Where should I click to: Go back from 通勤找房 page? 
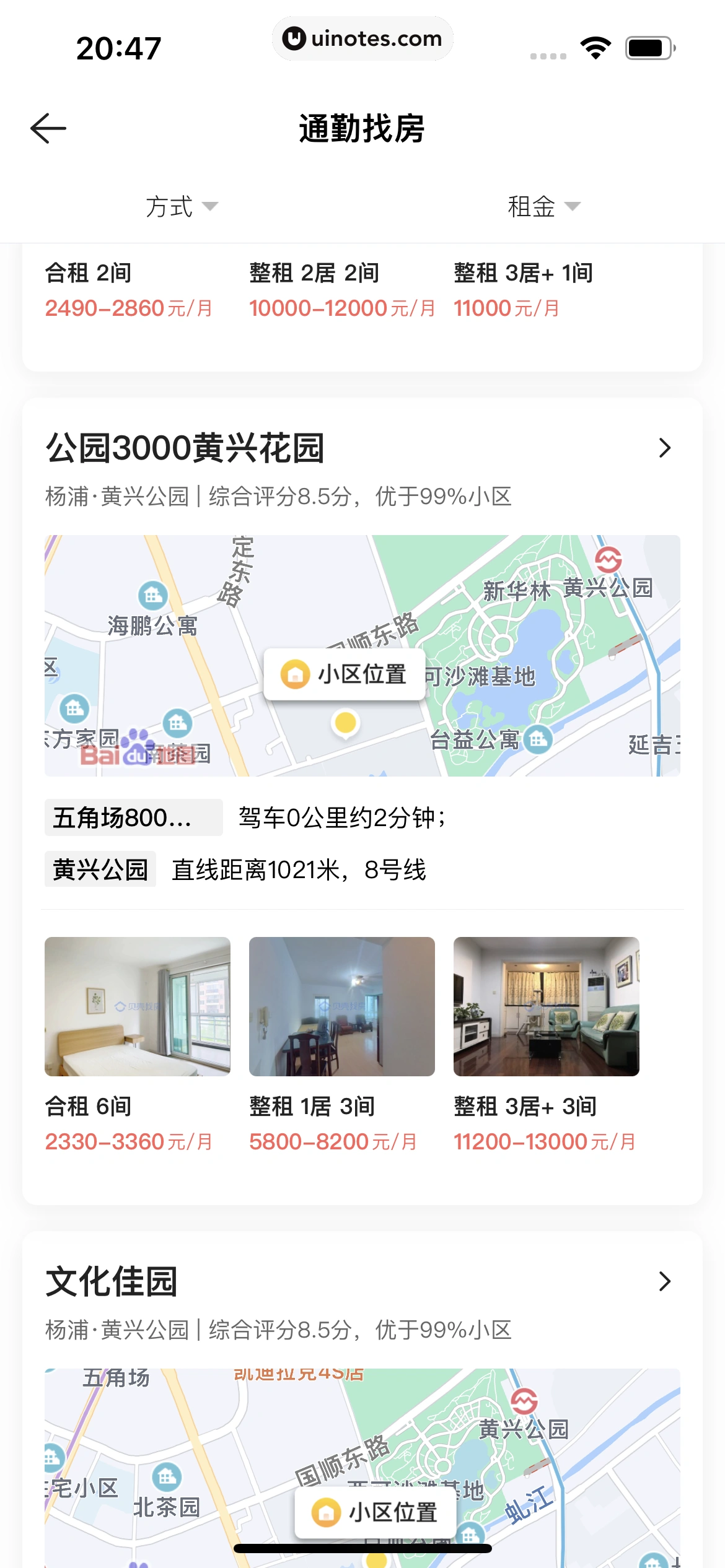(48, 129)
